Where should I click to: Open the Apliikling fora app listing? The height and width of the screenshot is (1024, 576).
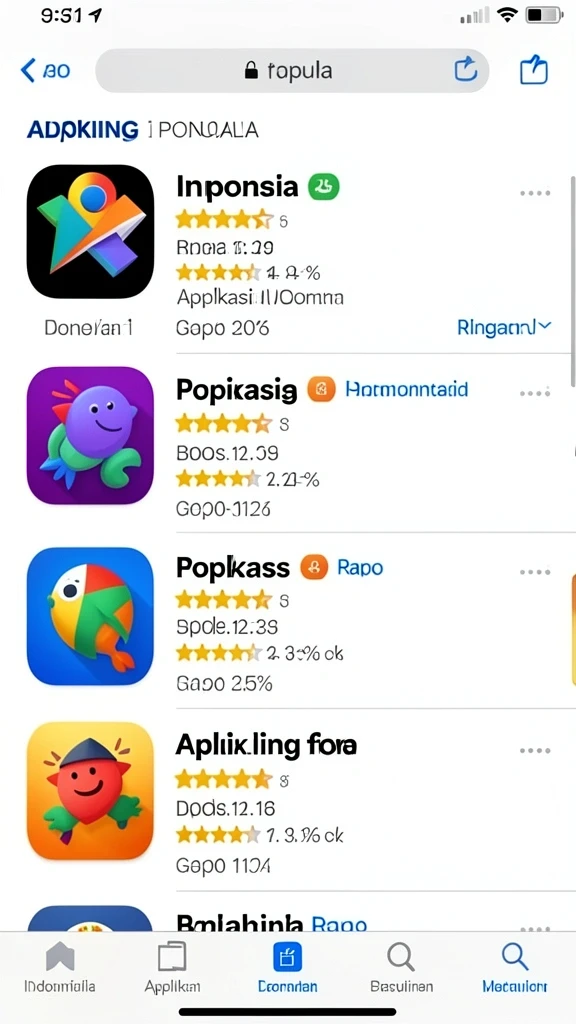266,745
